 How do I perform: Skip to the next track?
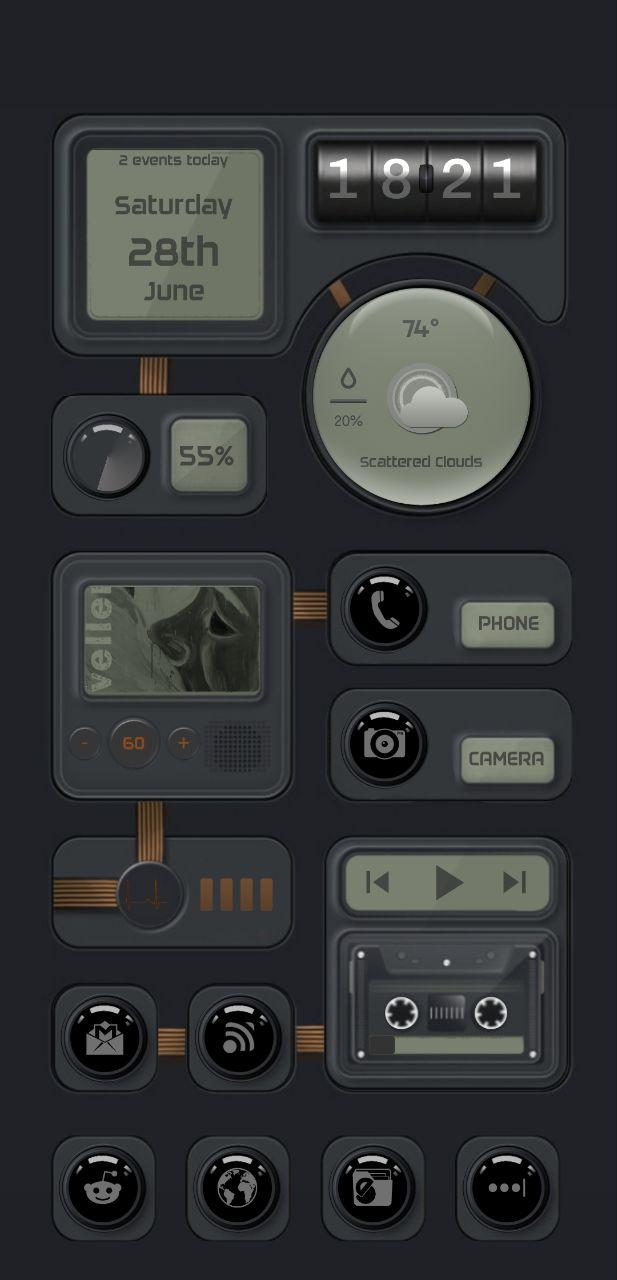[514, 882]
